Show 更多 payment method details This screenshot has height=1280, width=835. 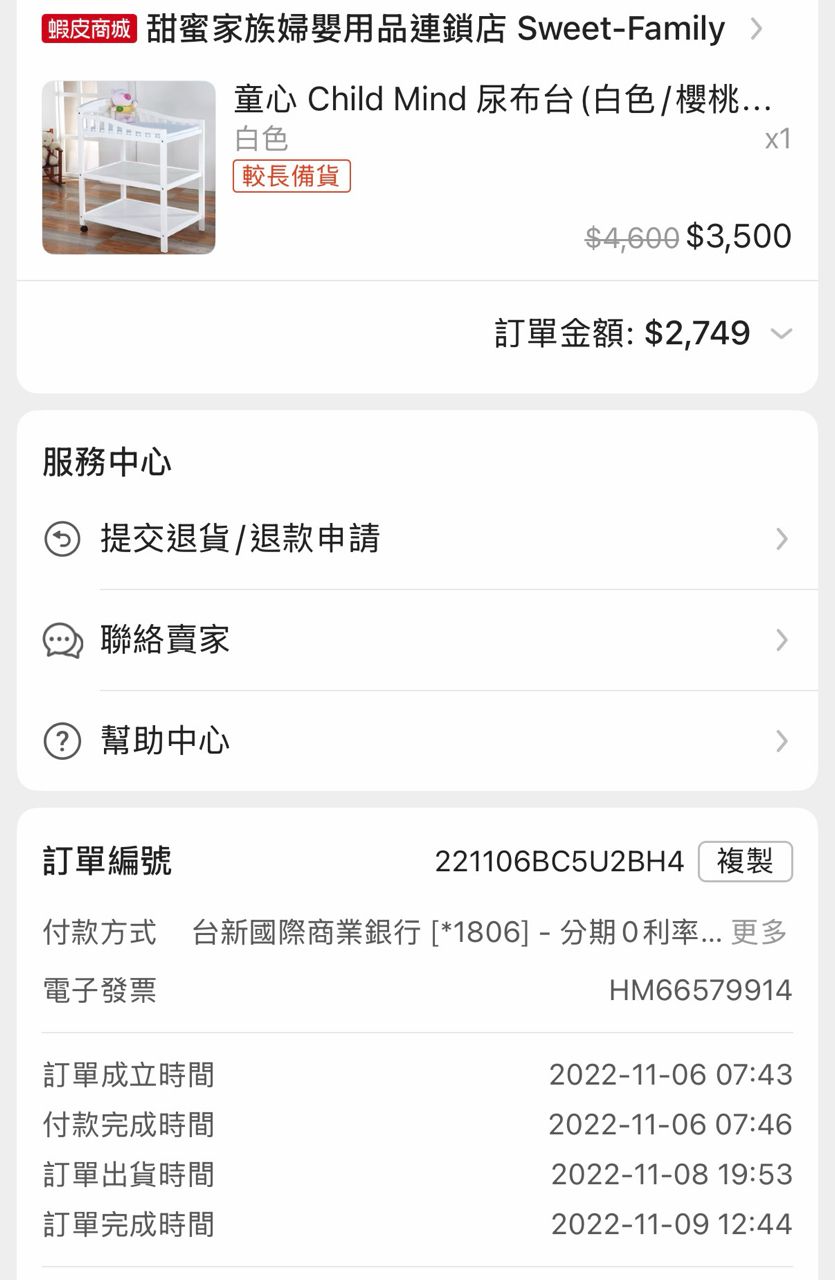click(x=759, y=933)
